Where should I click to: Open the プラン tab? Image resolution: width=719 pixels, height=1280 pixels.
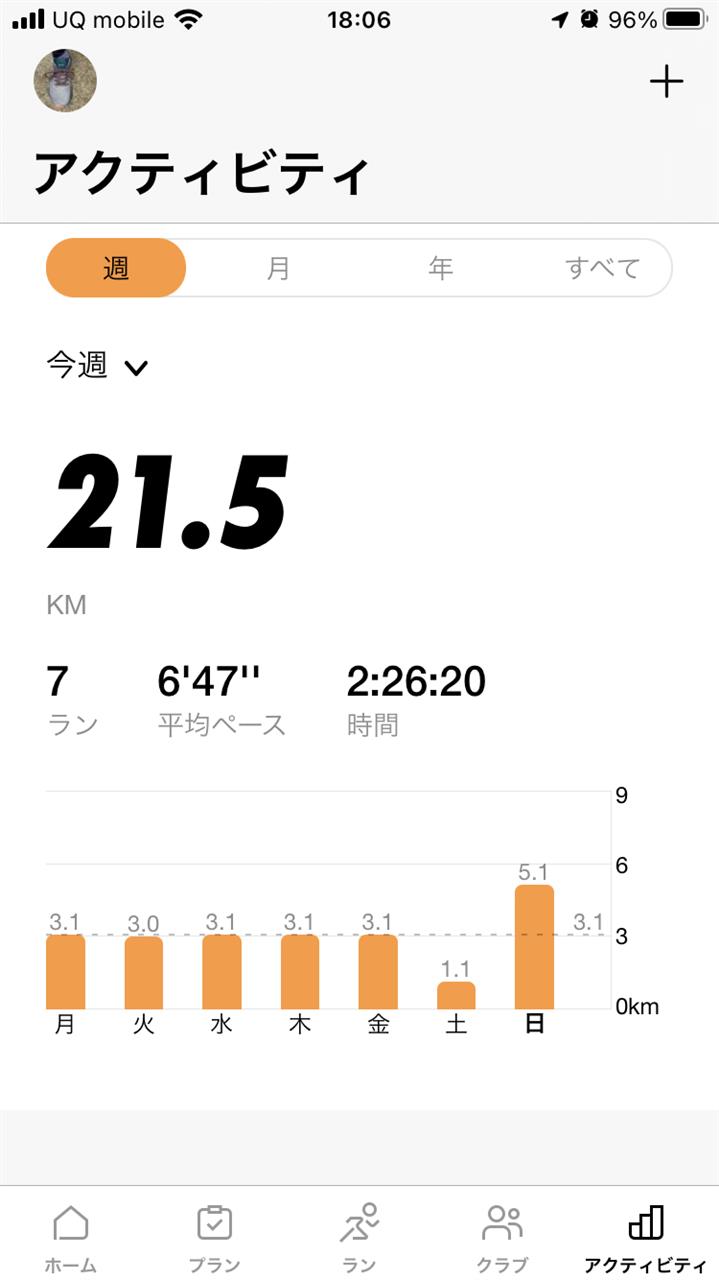(x=214, y=1239)
